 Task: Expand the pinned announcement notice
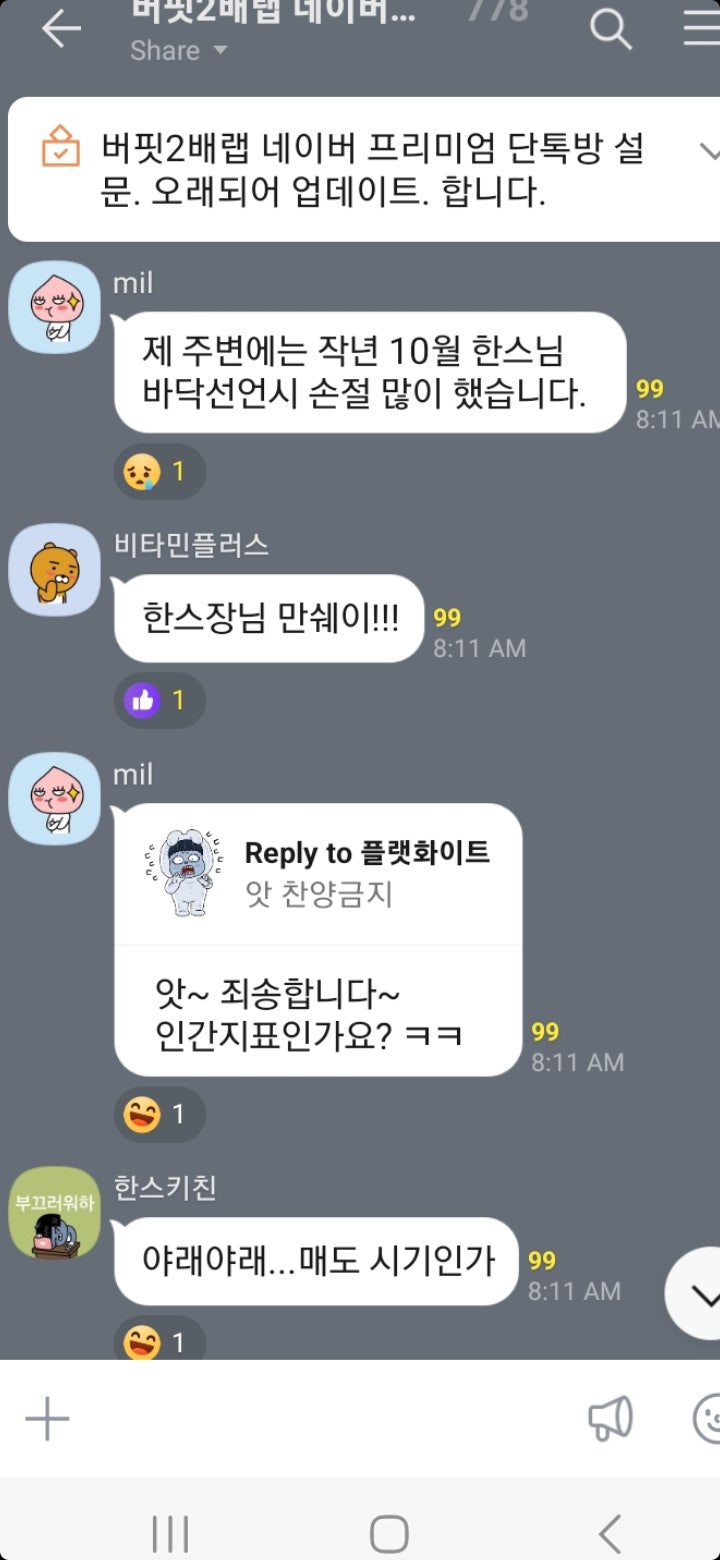click(708, 155)
